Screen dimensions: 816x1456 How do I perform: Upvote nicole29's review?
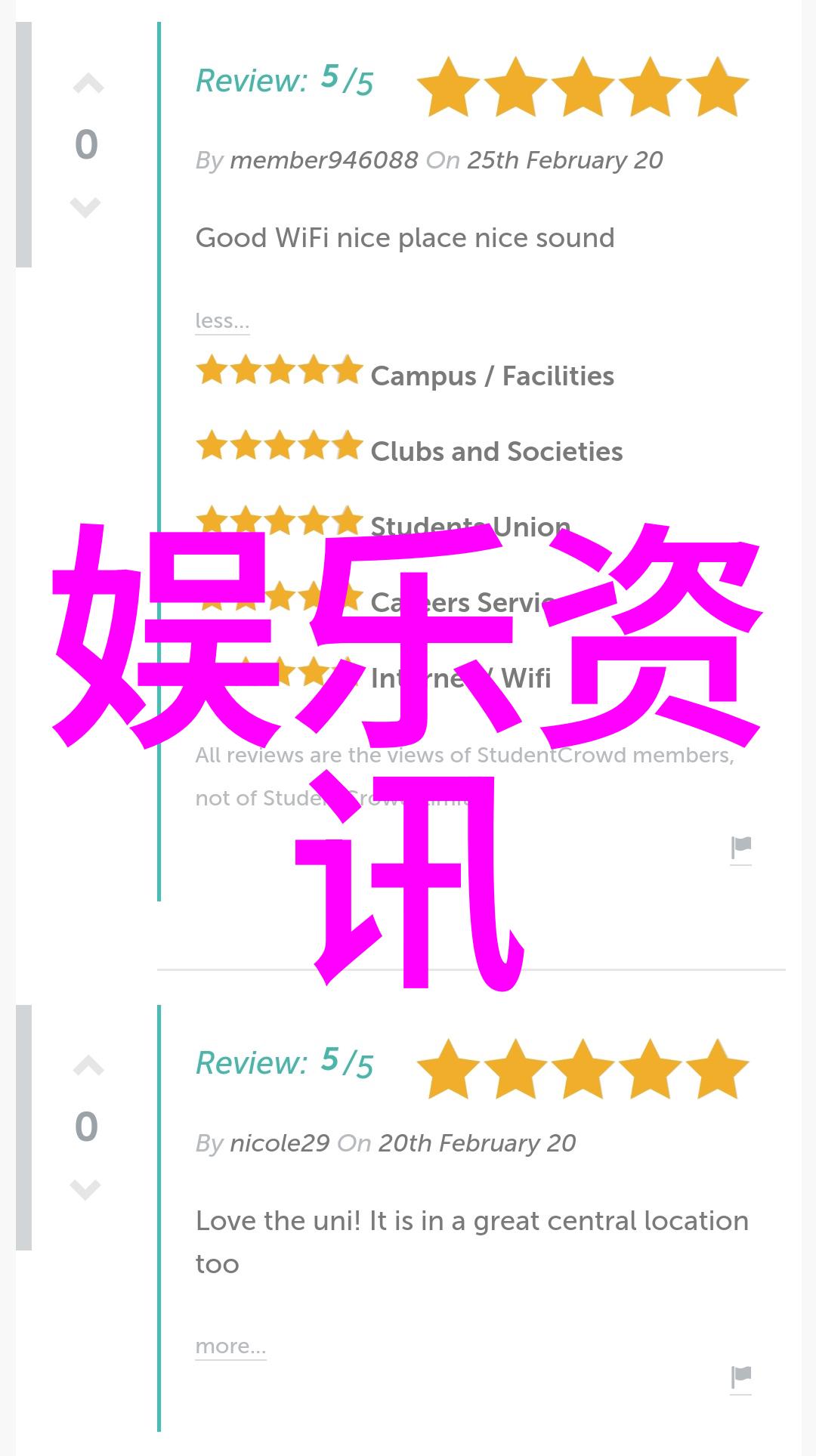tap(88, 1066)
